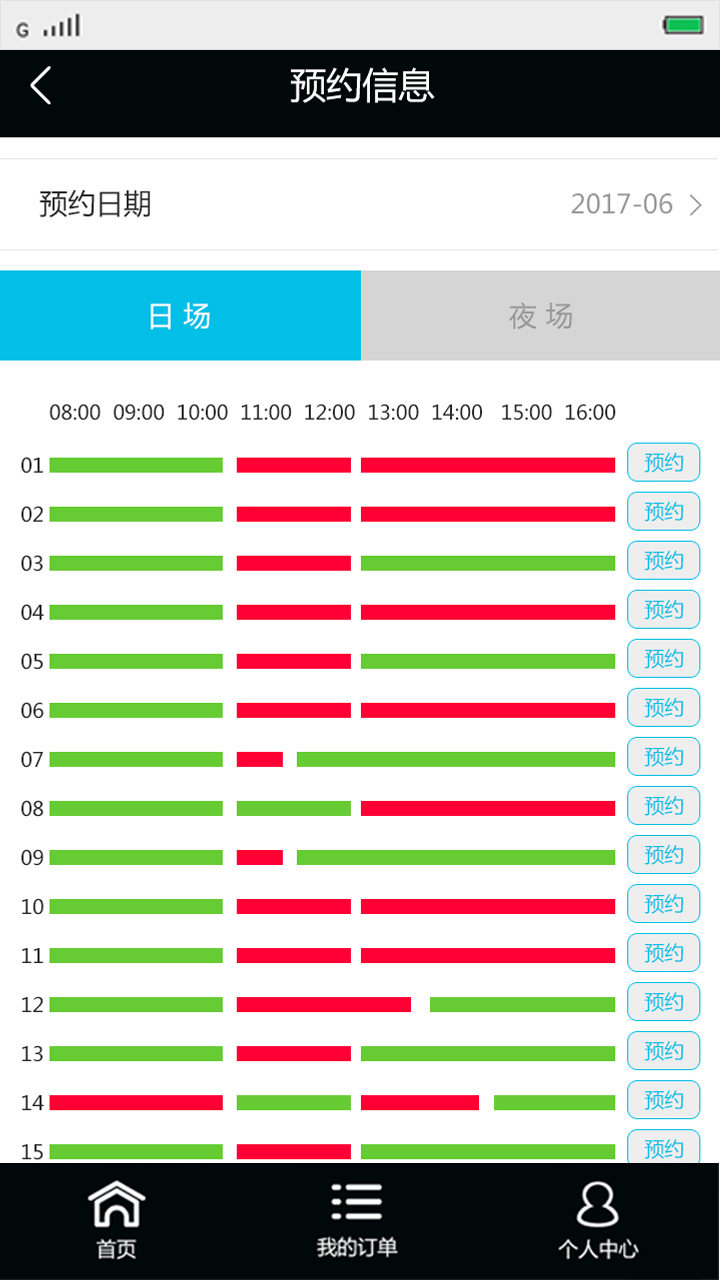Tap 预约 button for row 07
Viewport: 720px width, 1280px height.
tap(663, 756)
